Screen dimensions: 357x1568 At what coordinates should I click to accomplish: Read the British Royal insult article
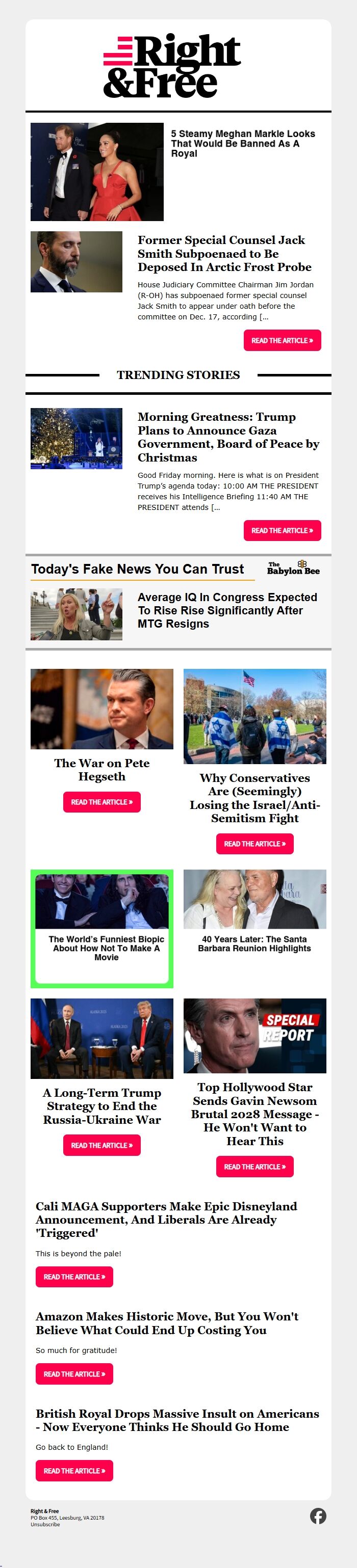coord(74,1471)
